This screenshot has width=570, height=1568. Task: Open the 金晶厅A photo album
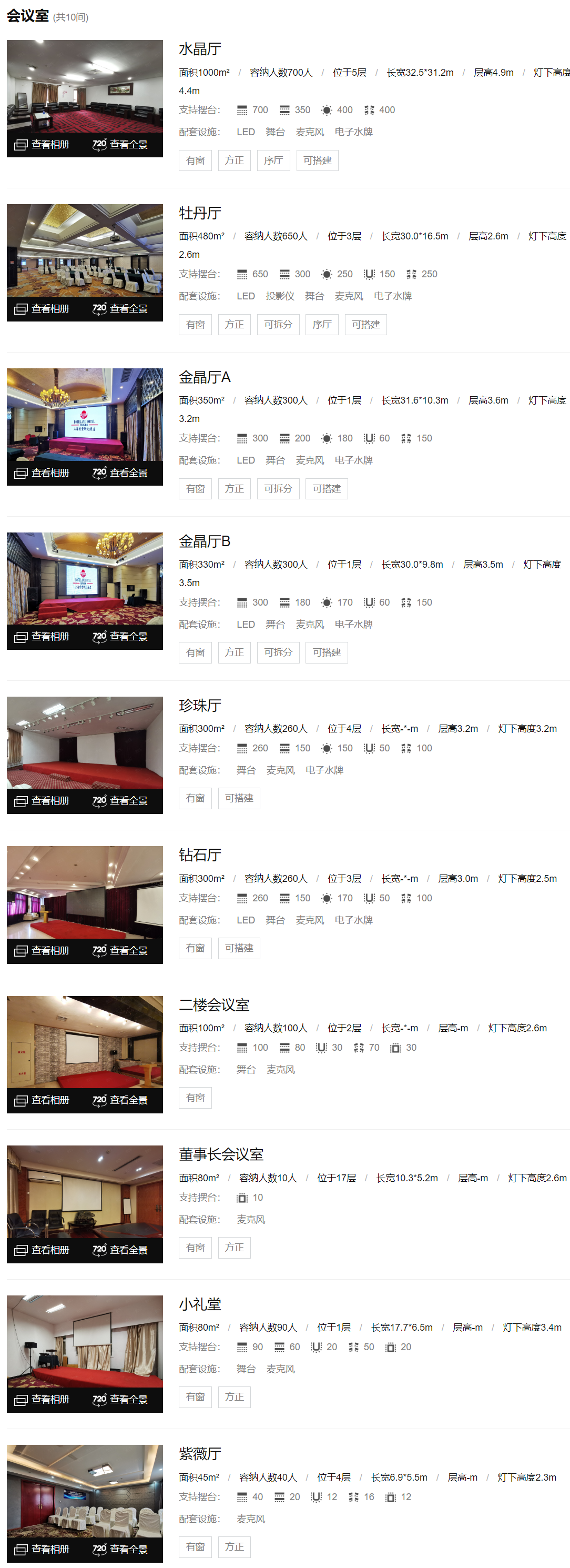(x=42, y=473)
